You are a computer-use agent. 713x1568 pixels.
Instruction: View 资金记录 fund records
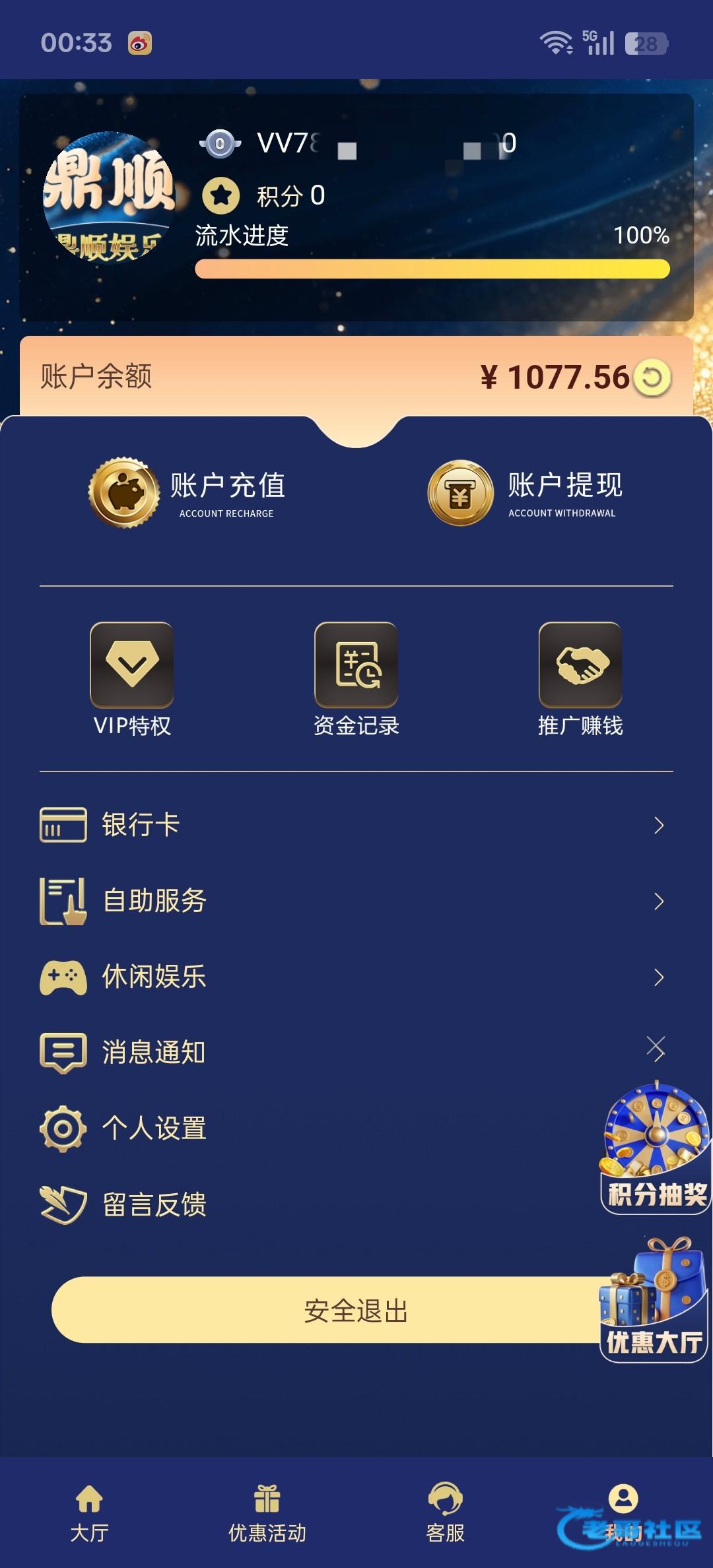click(x=356, y=680)
